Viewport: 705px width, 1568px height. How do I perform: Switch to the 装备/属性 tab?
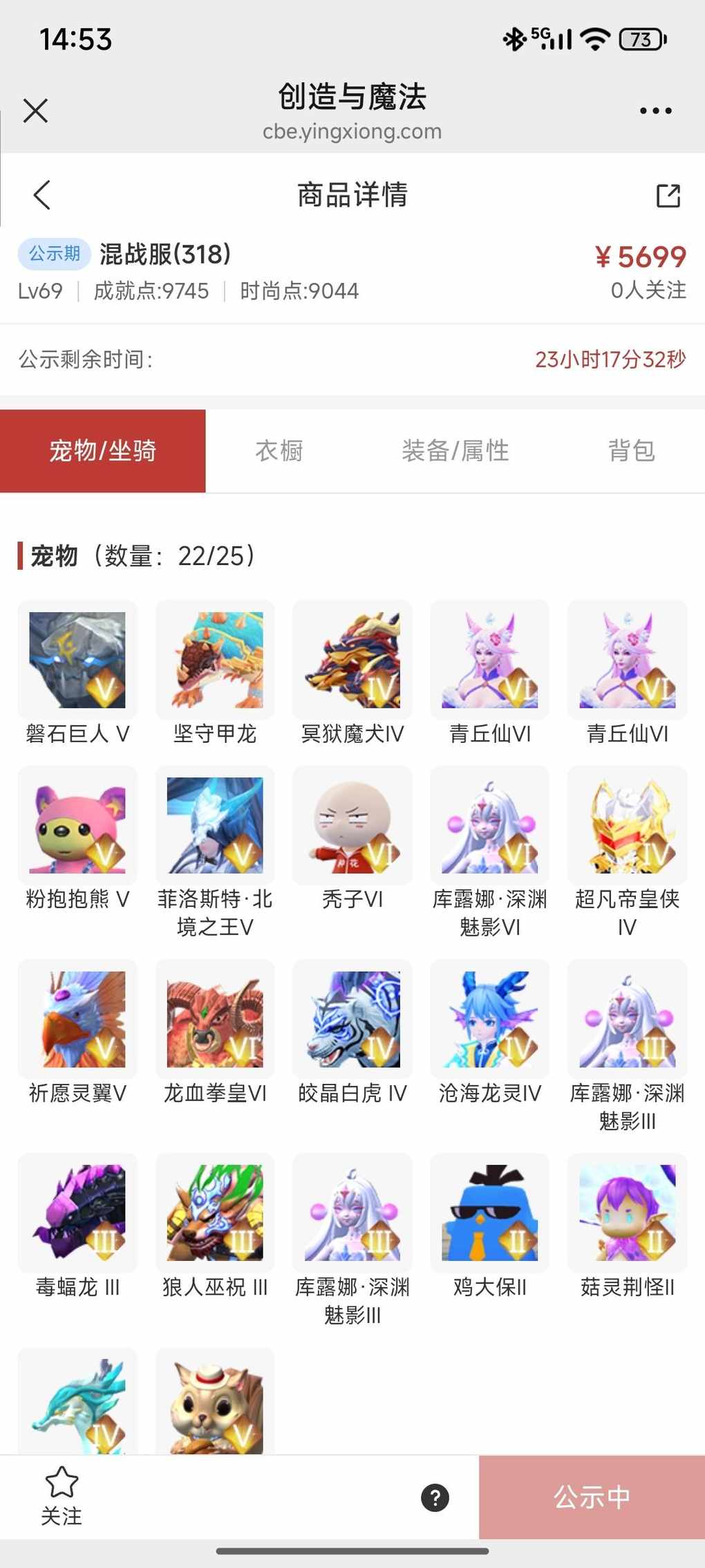coord(455,451)
